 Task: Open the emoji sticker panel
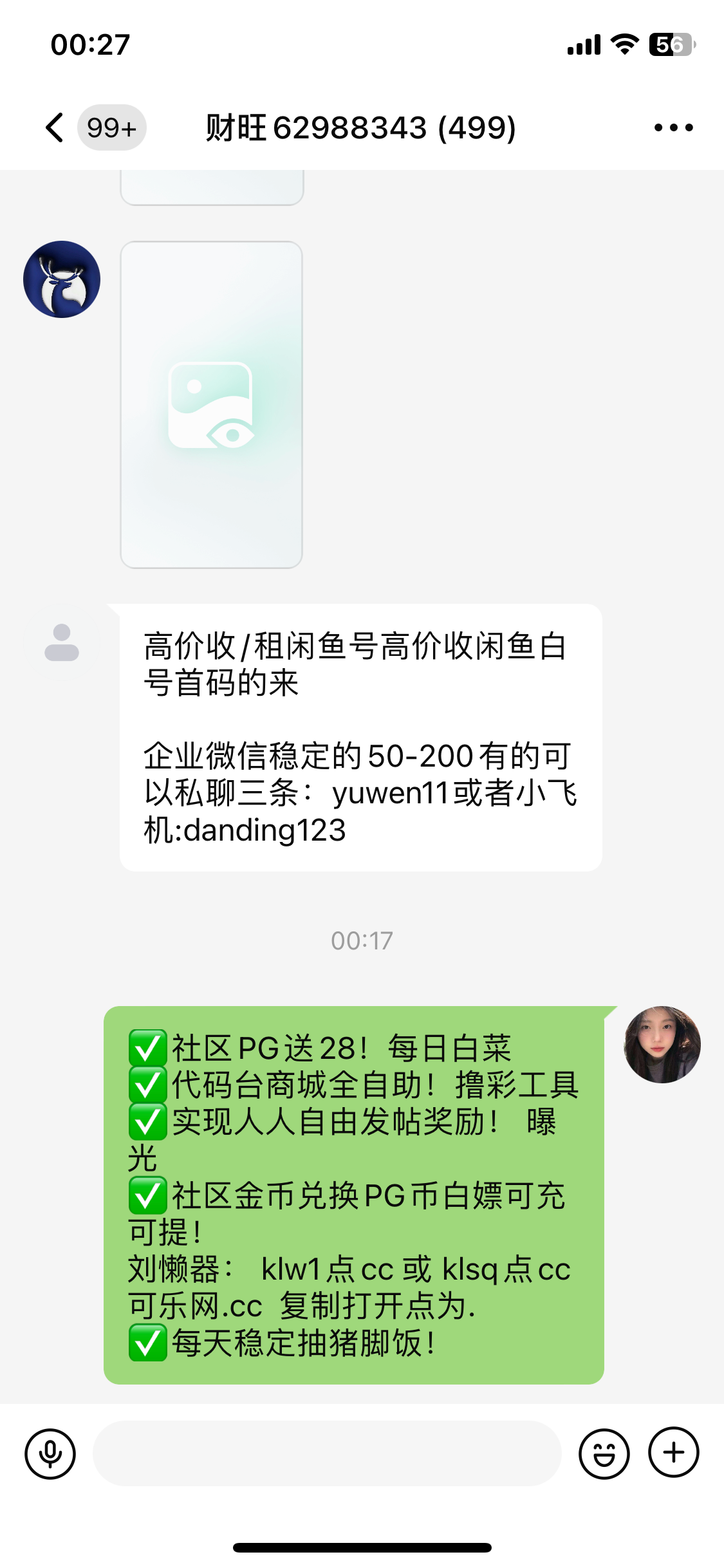604,1453
